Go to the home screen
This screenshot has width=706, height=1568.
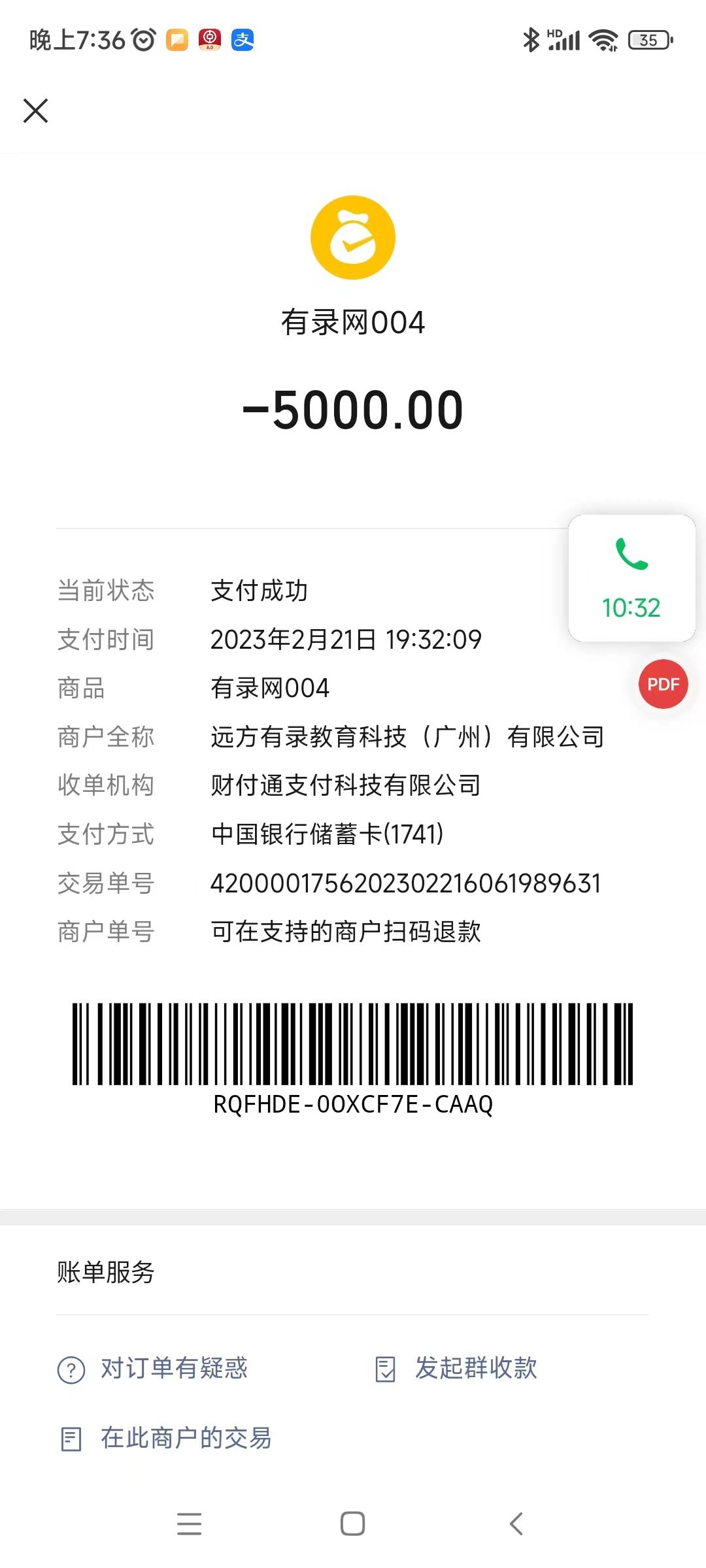click(352, 1524)
